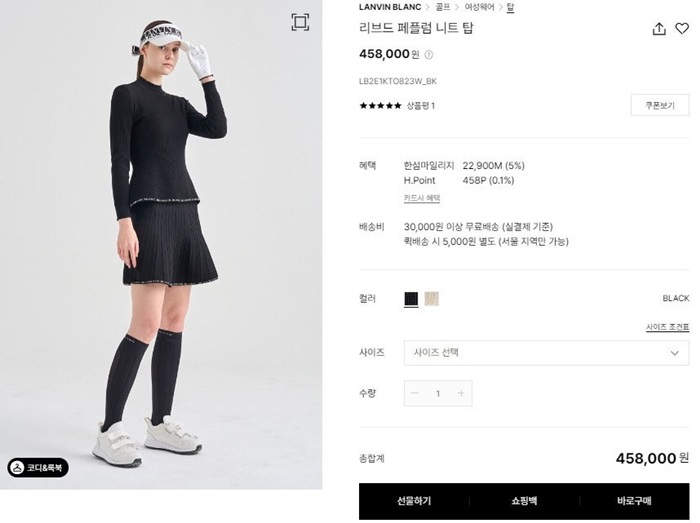700x523 pixels.
Task: Expand the 사이즈 선택 dropdown
Action: click(x=546, y=353)
